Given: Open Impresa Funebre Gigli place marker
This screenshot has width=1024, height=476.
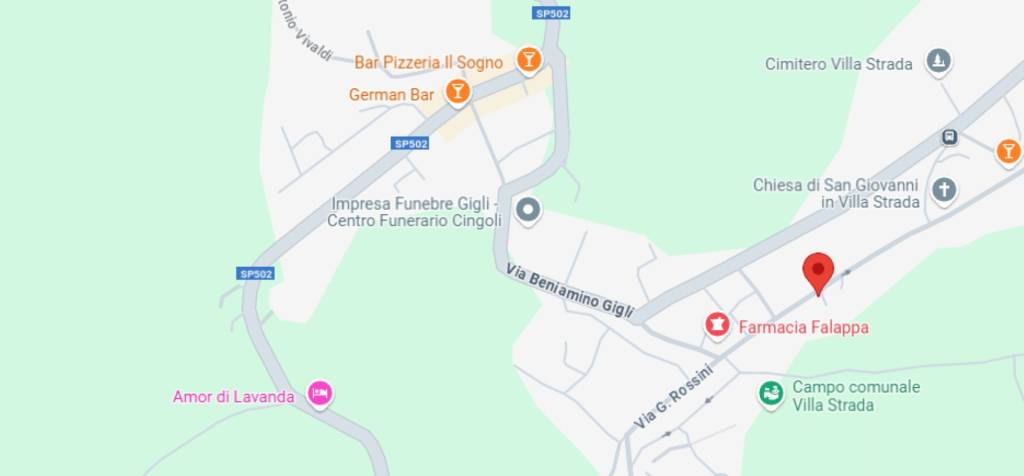Looking at the screenshot, I should [527, 210].
